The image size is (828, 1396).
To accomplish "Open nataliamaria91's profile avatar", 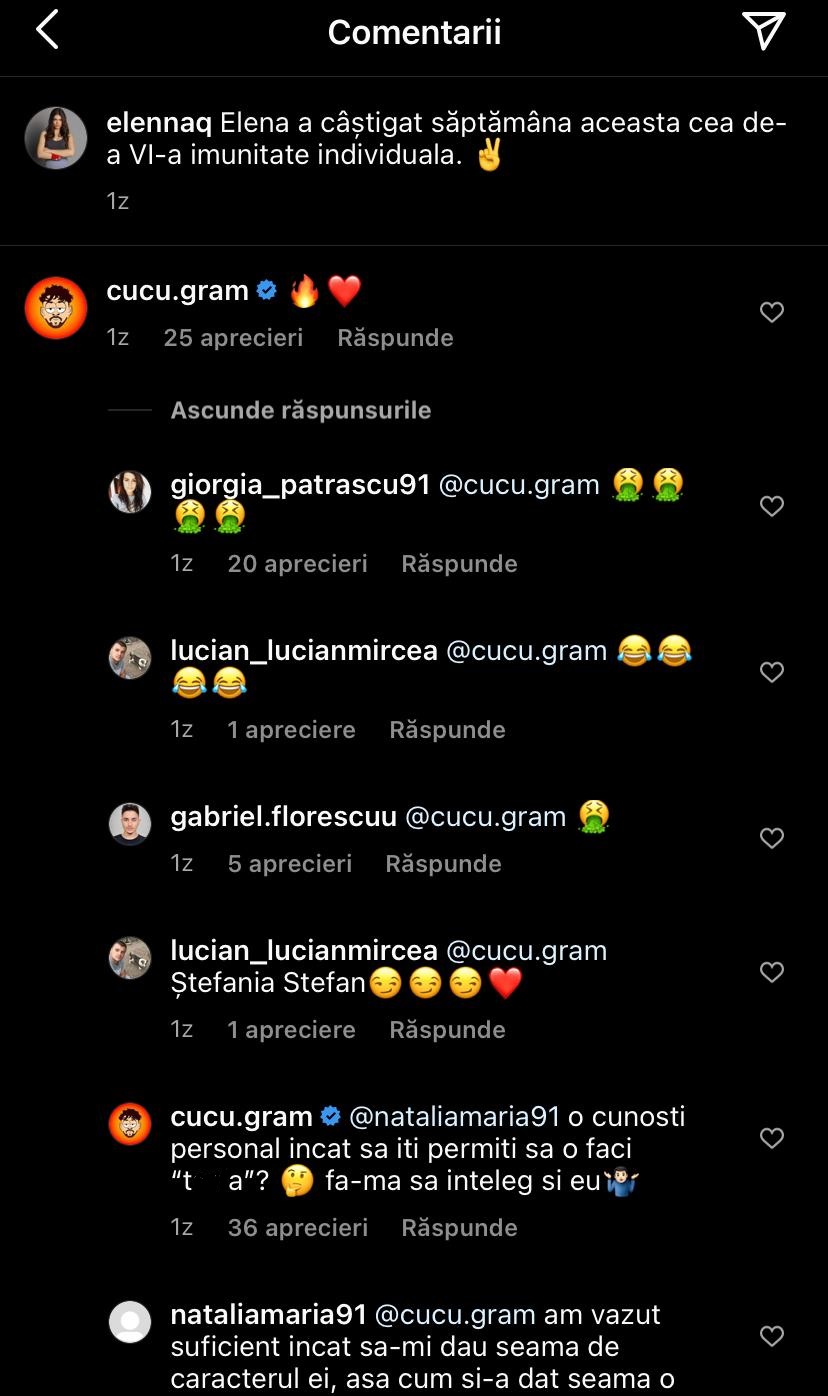I will (x=129, y=1323).
